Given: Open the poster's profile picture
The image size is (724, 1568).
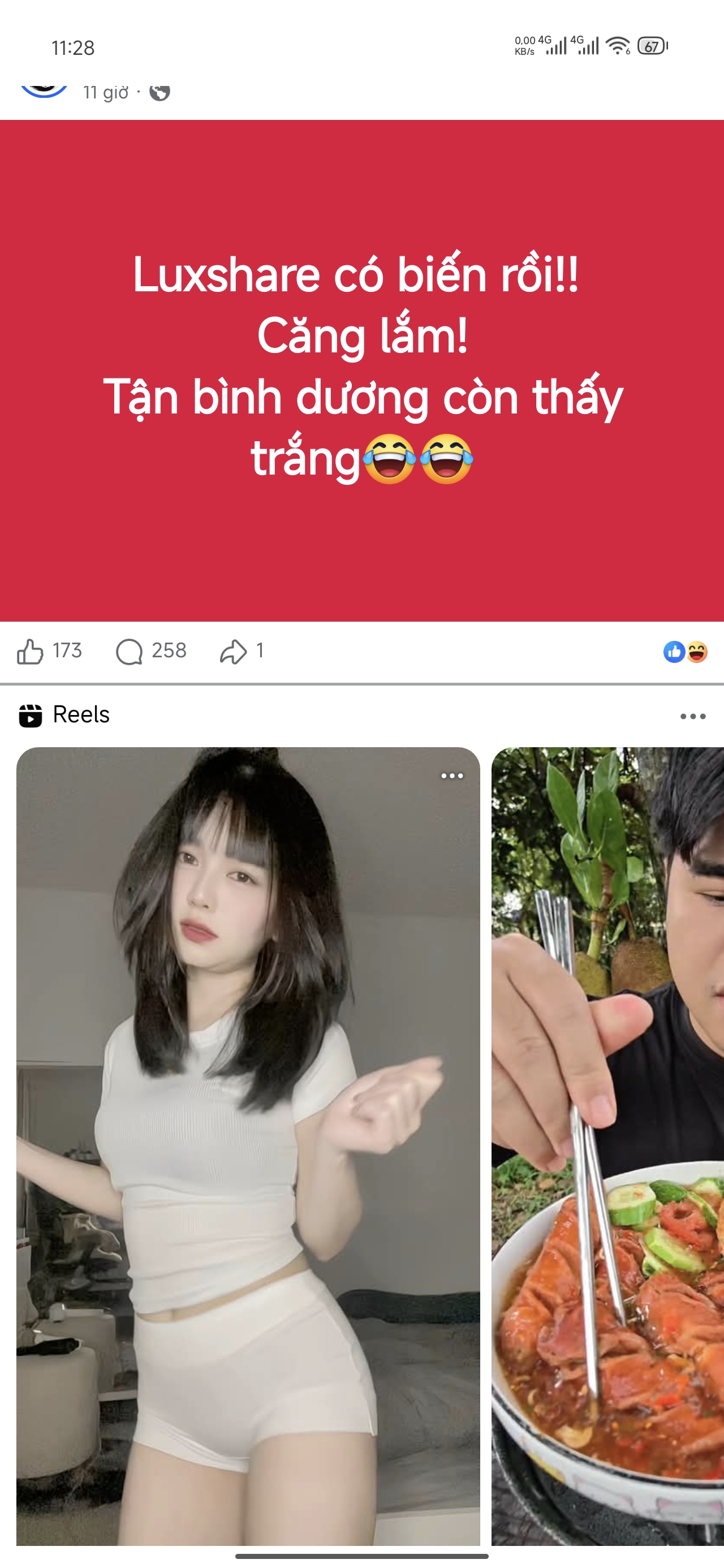Looking at the screenshot, I should point(44,87).
